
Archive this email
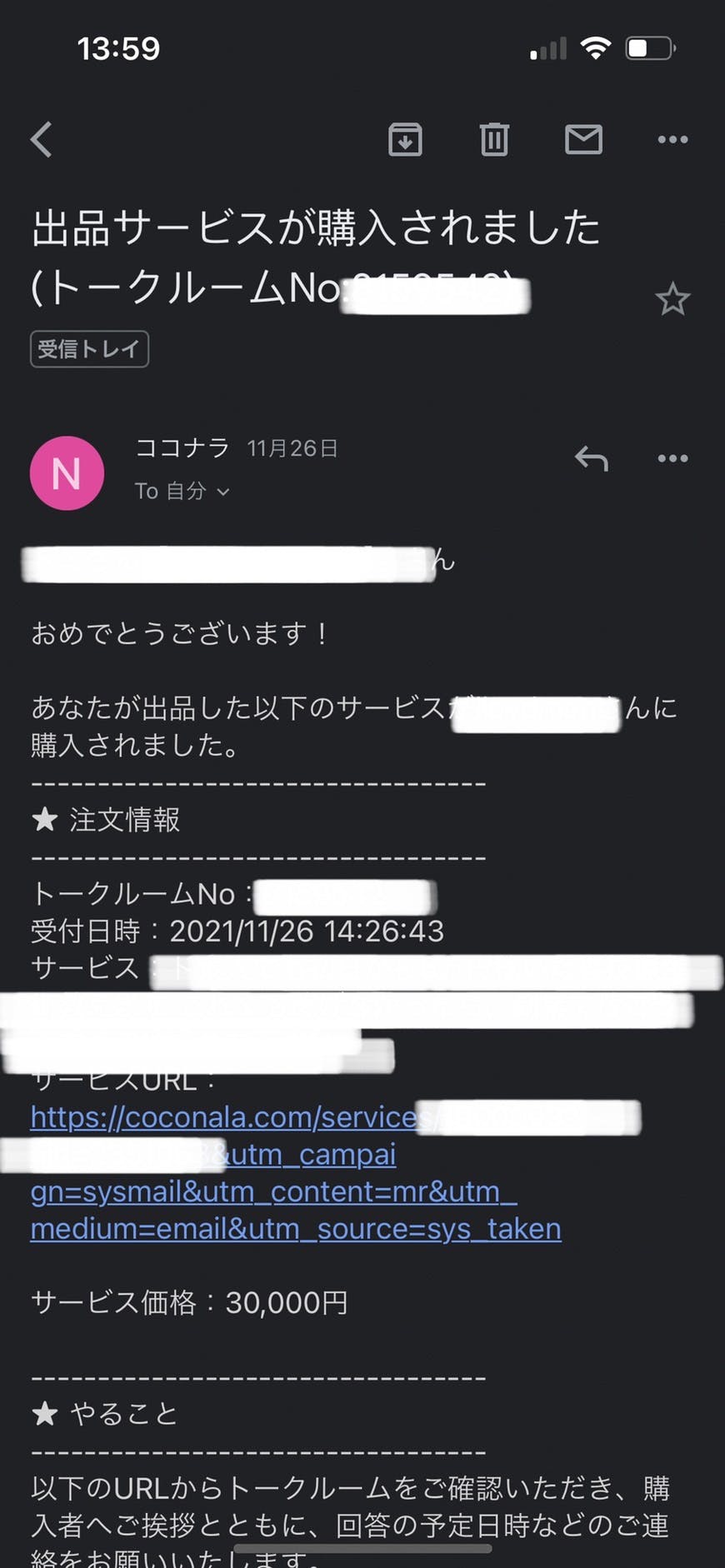[405, 139]
